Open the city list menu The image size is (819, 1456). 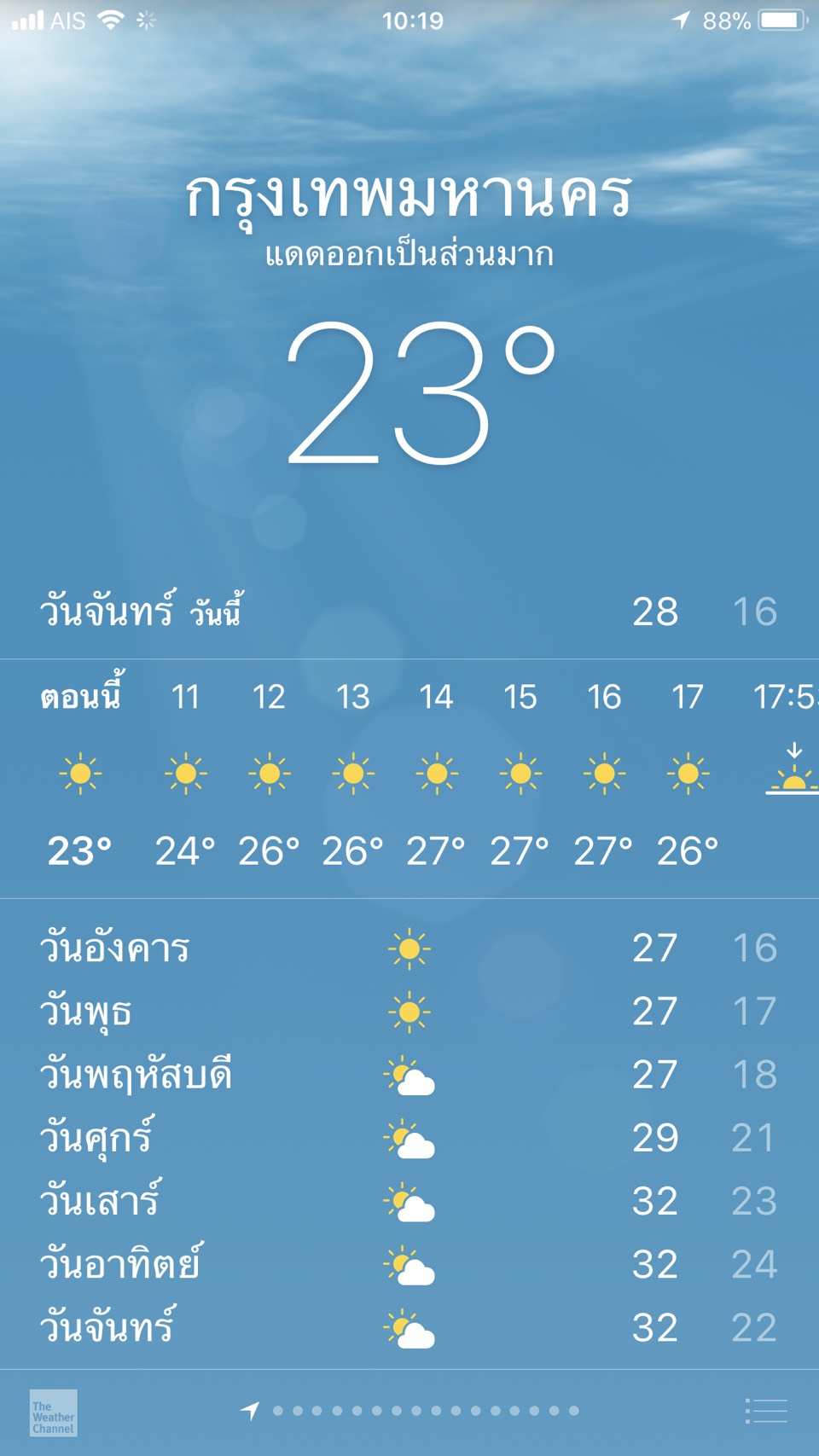pos(765,1411)
